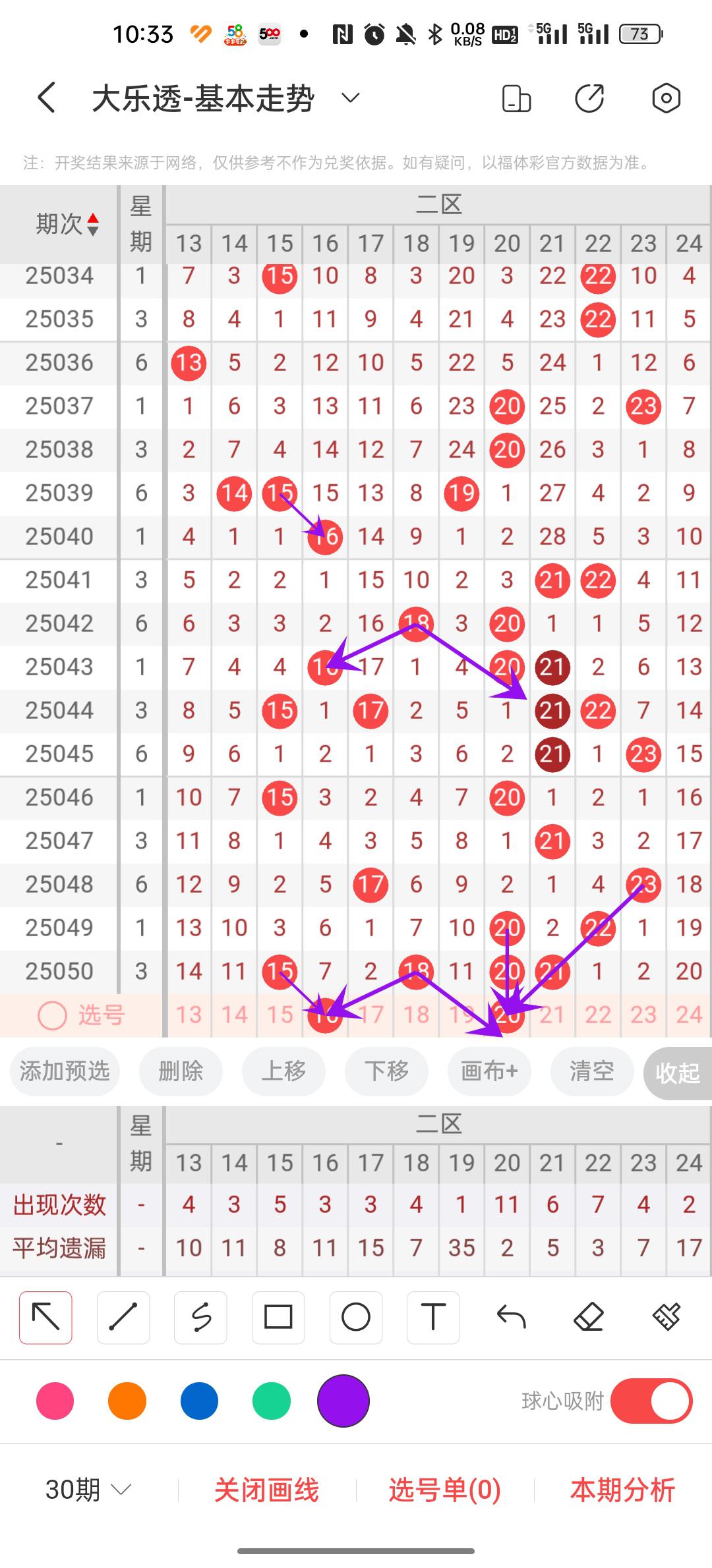Go back from the trend chart
712x1568 pixels.
coord(46,99)
